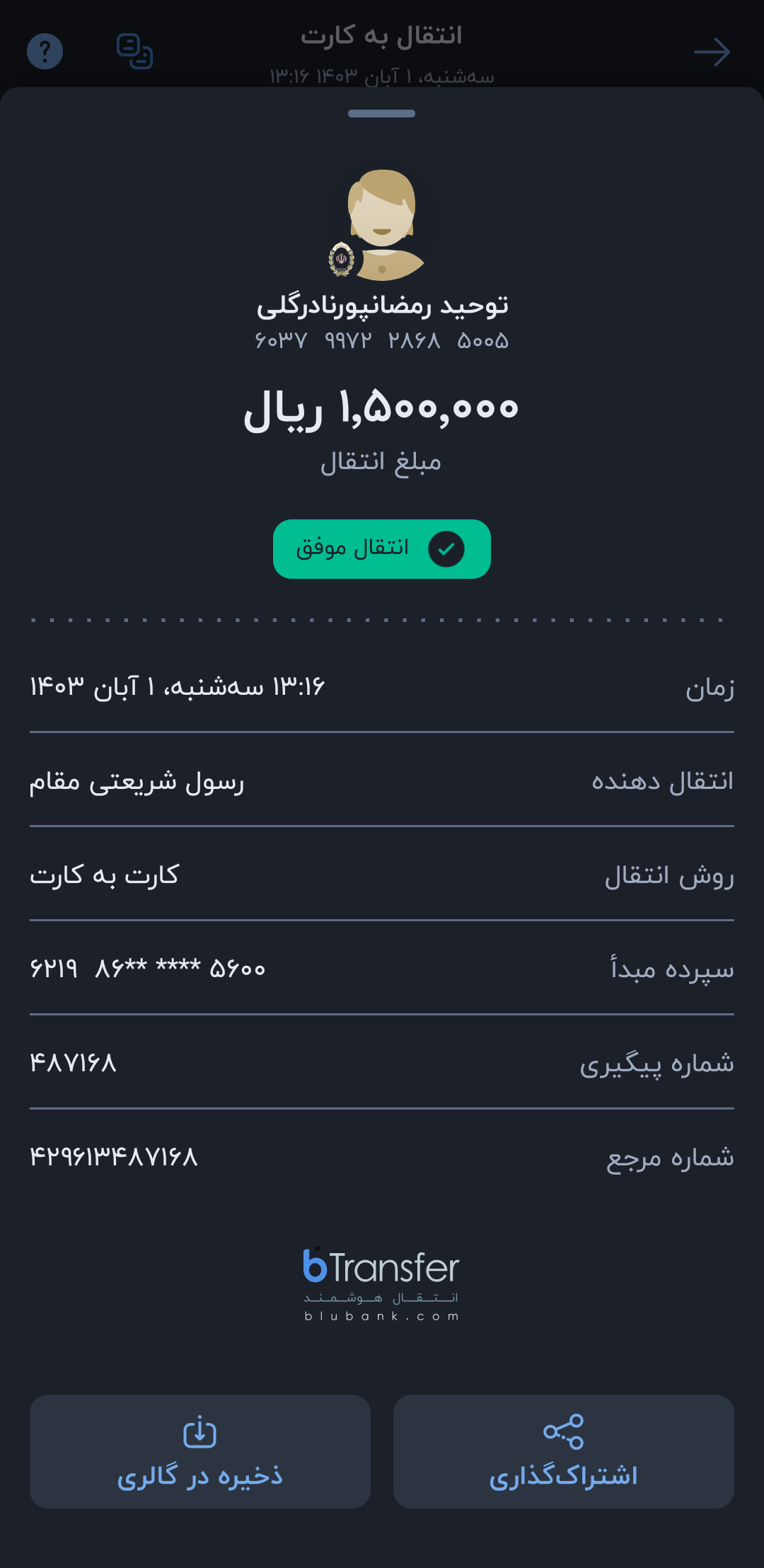The height and width of the screenshot is (1568, 764).
Task: Select the انتقال به کارت title
Action: click(381, 35)
